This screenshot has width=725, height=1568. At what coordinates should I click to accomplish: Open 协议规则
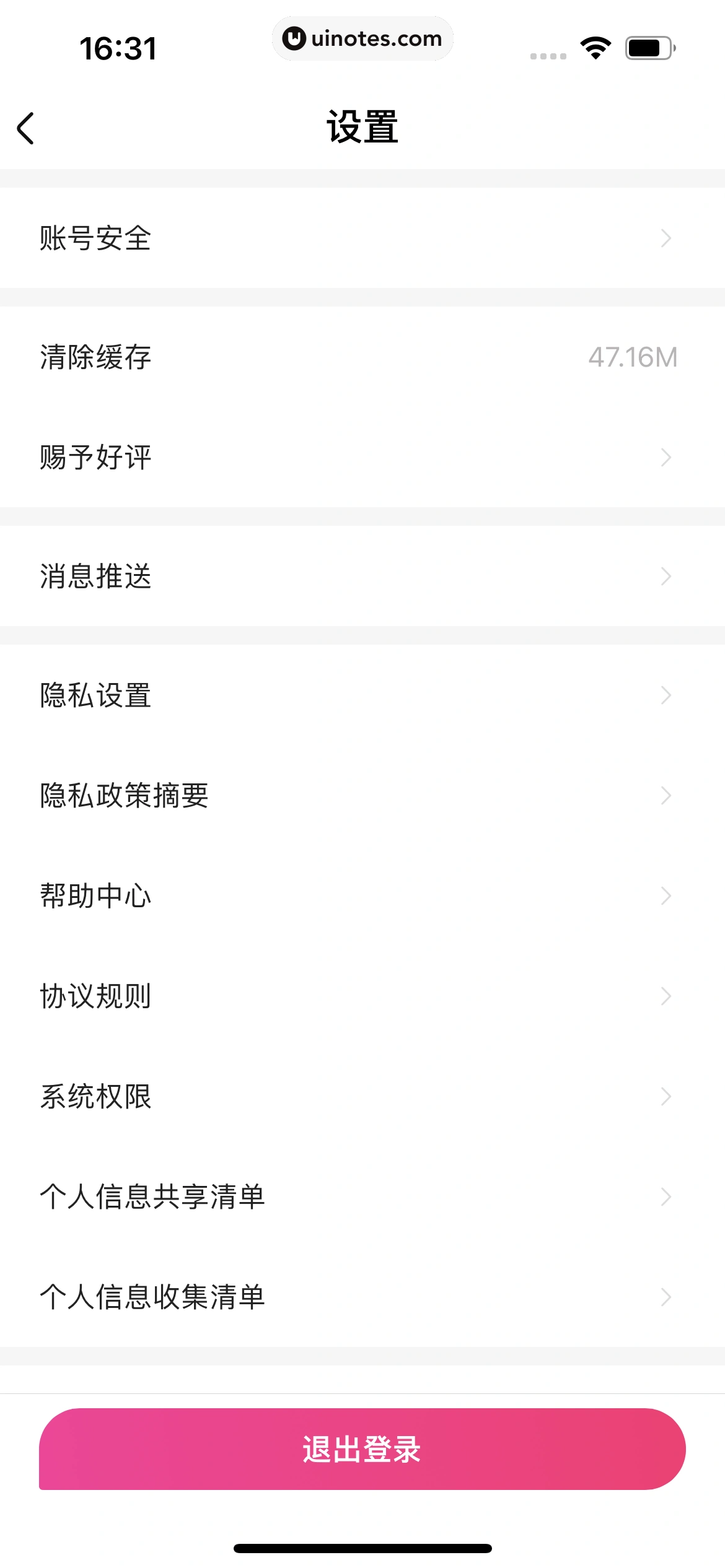tap(362, 996)
